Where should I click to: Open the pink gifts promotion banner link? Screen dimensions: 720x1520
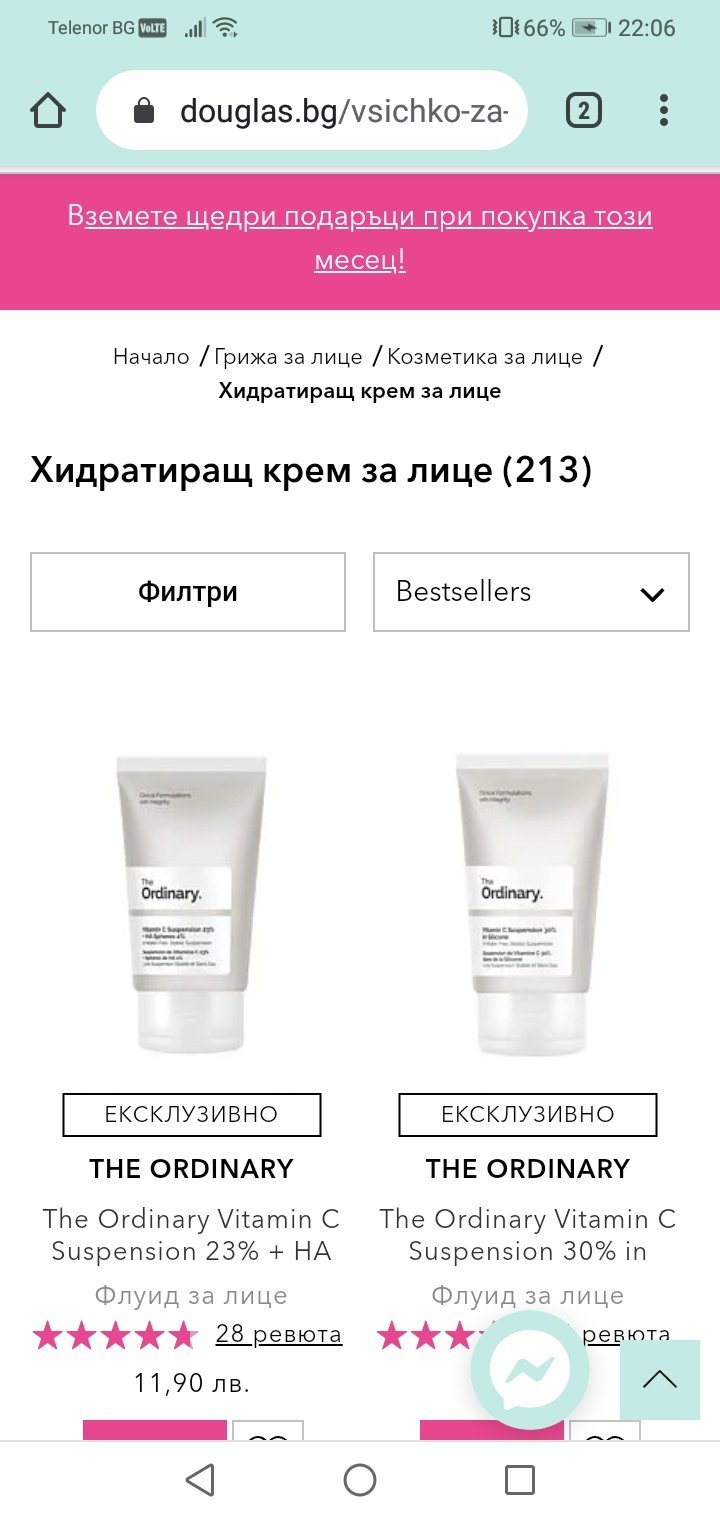[360, 238]
